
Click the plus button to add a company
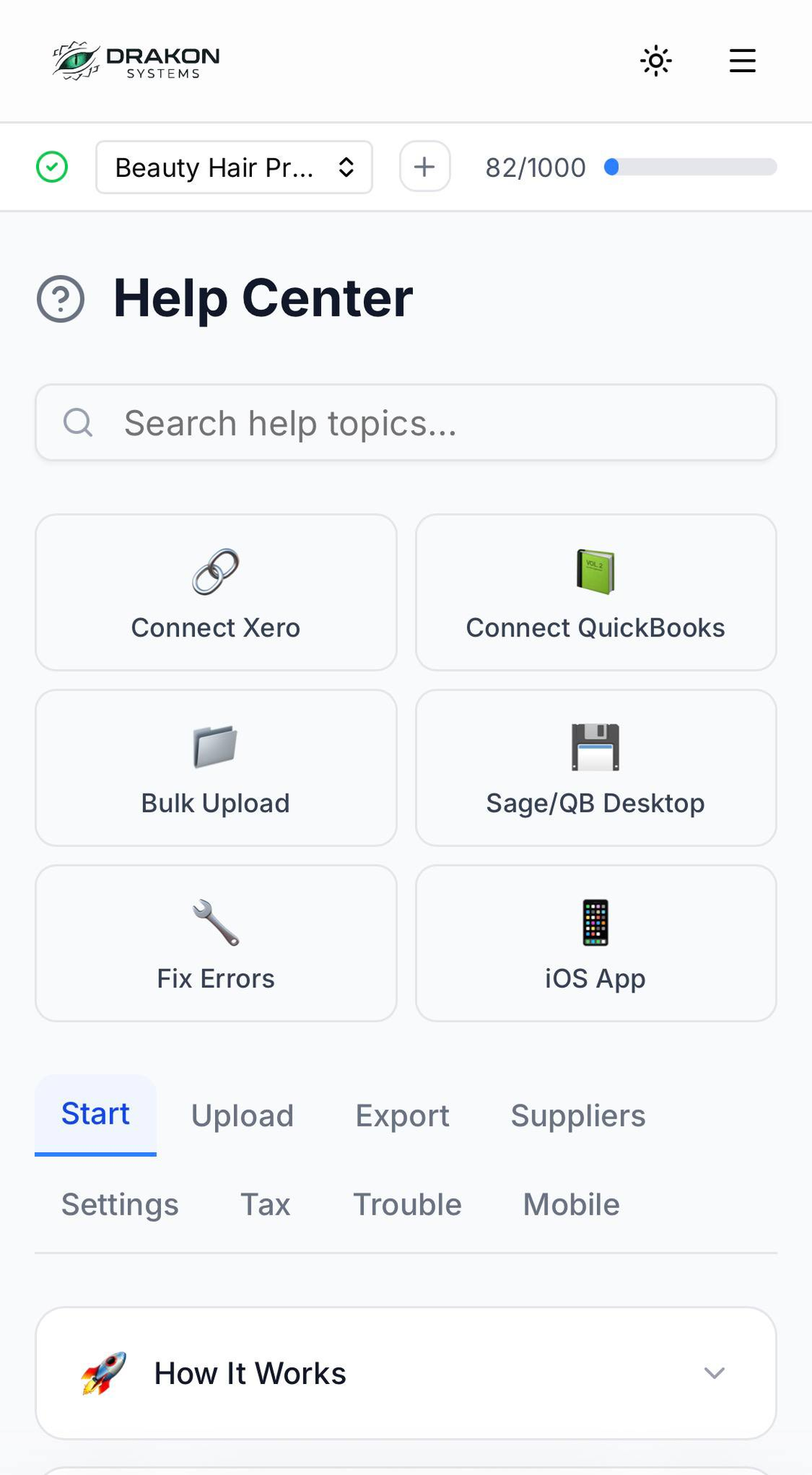pos(425,166)
